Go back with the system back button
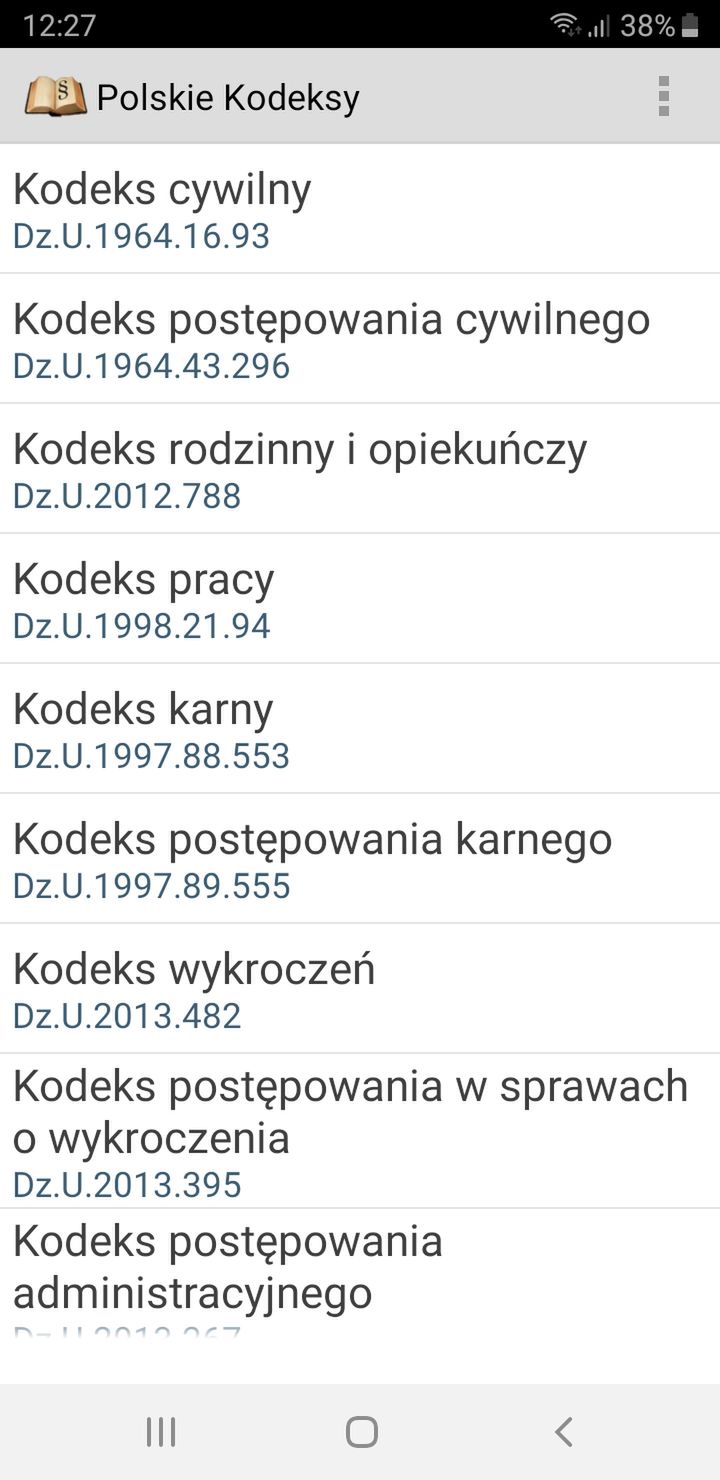The image size is (720, 1480). (x=563, y=1432)
